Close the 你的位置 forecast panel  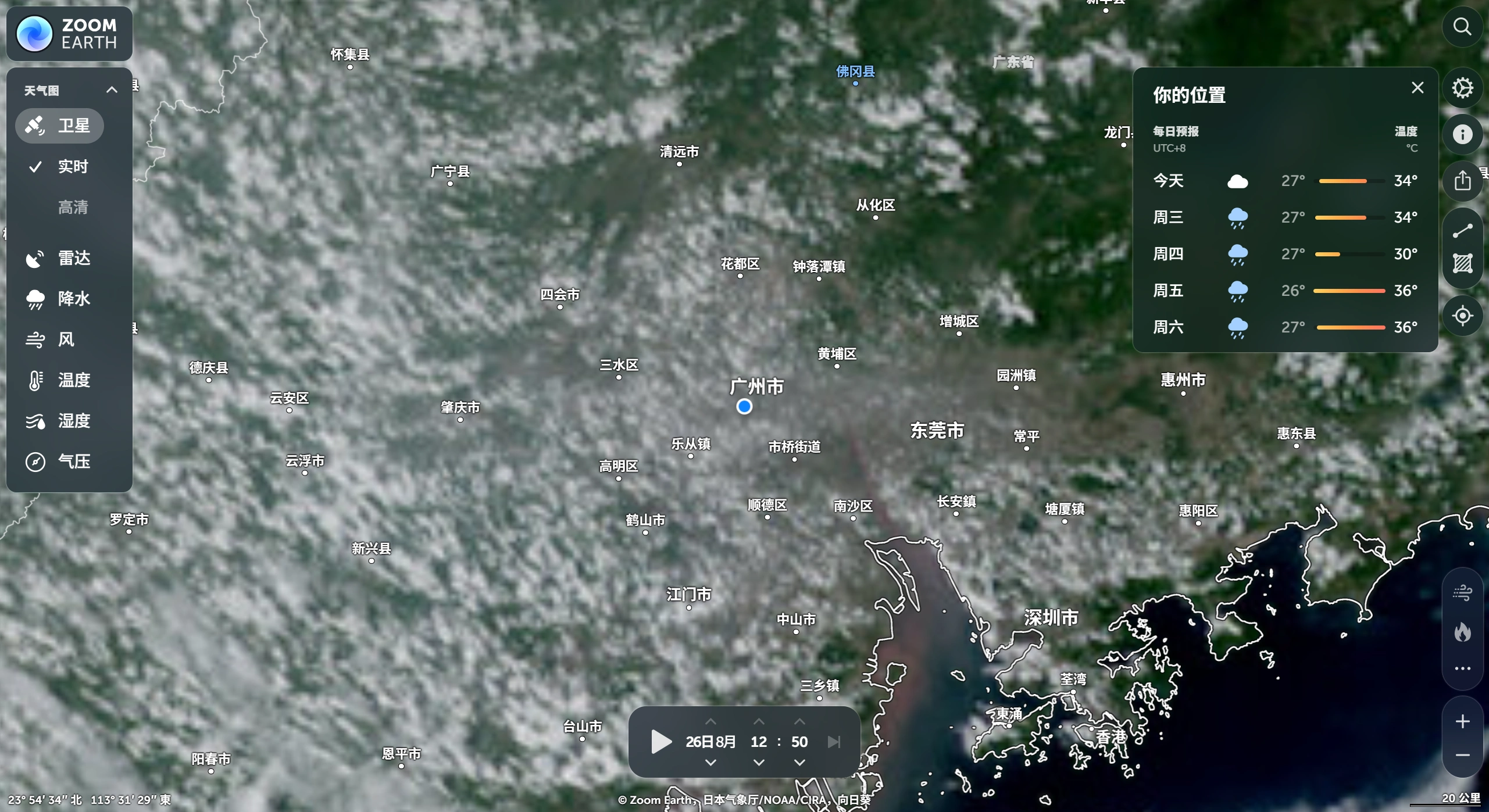click(x=1417, y=88)
